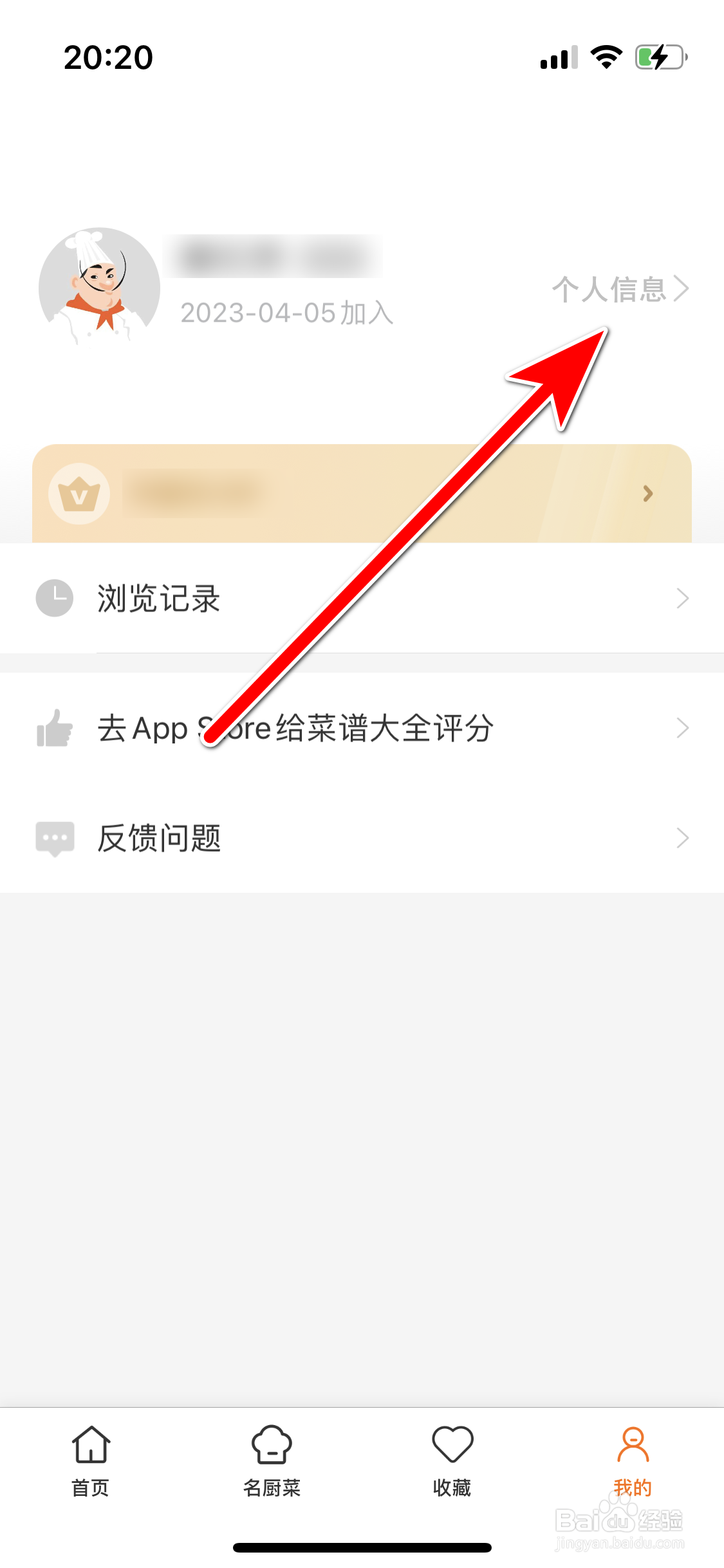Expand the VIP membership banner chevron
Viewport: 724px width, 1568px height.
click(648, 492)
